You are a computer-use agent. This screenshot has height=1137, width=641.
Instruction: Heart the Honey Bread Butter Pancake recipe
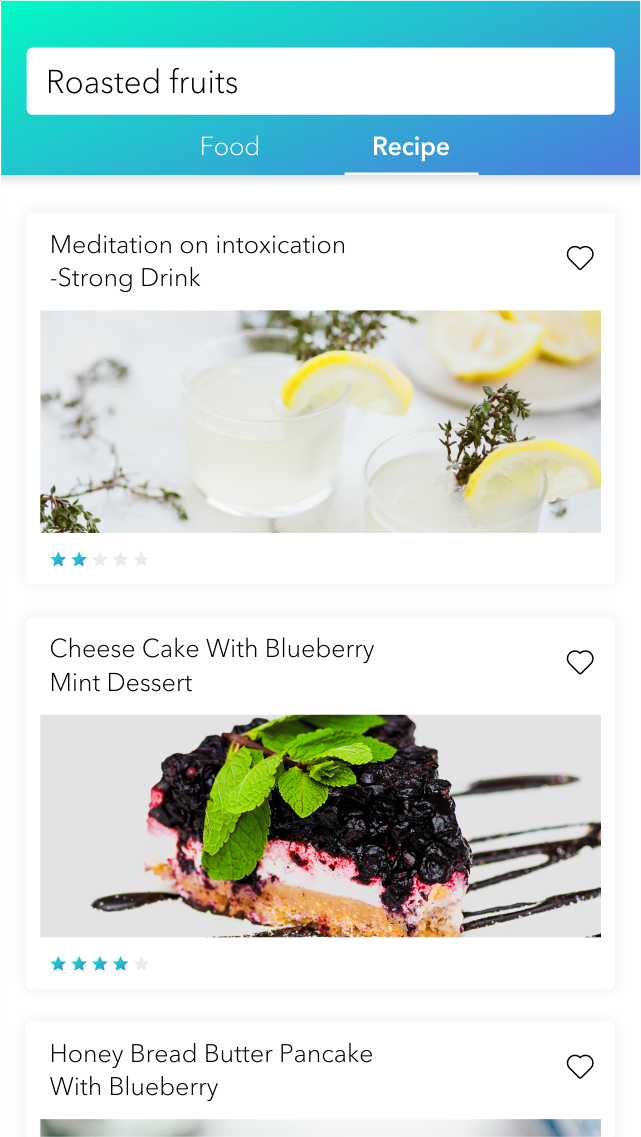[580, 1066]
